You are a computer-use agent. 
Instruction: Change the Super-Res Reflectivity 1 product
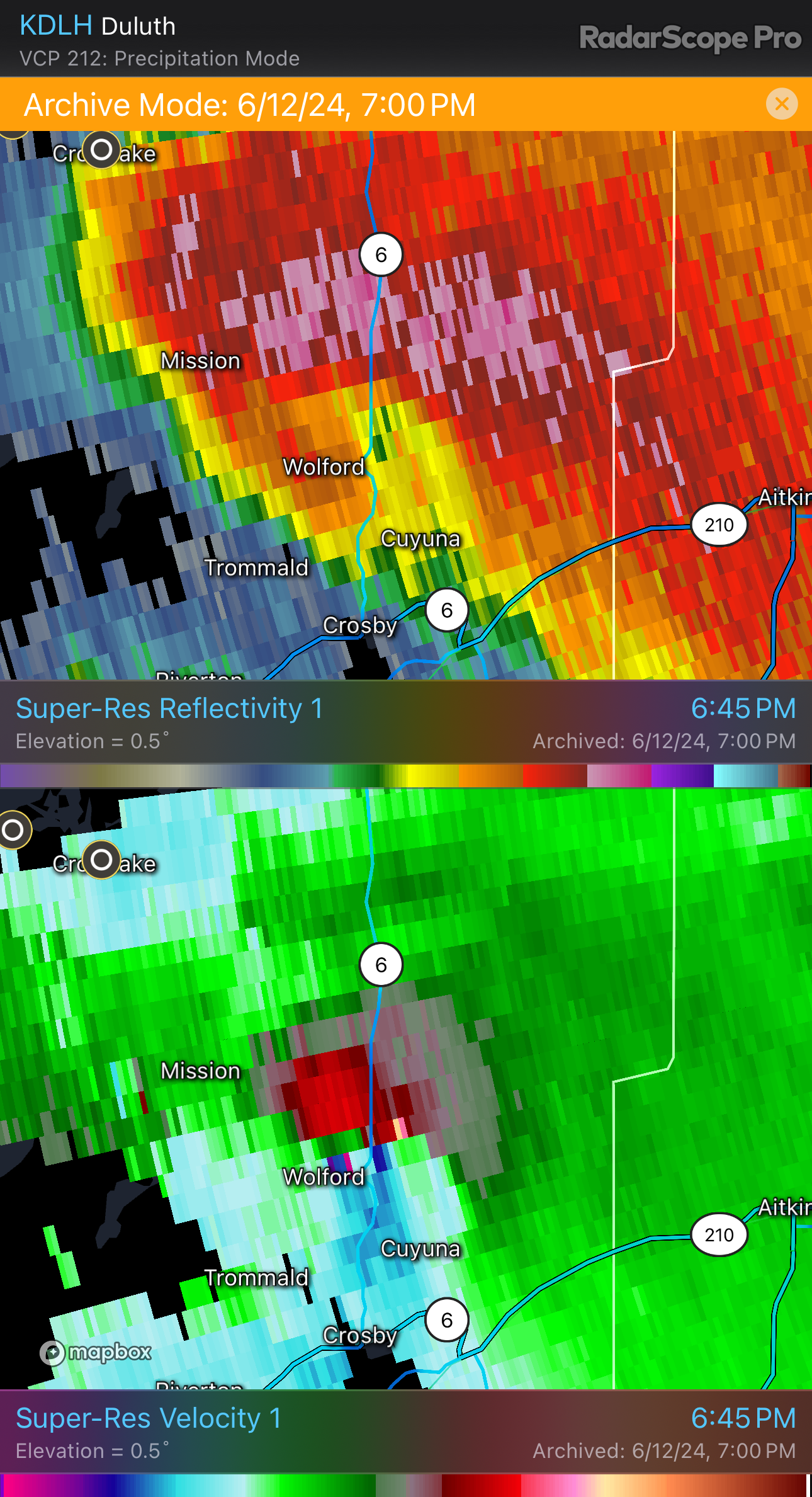pos(169,709)
